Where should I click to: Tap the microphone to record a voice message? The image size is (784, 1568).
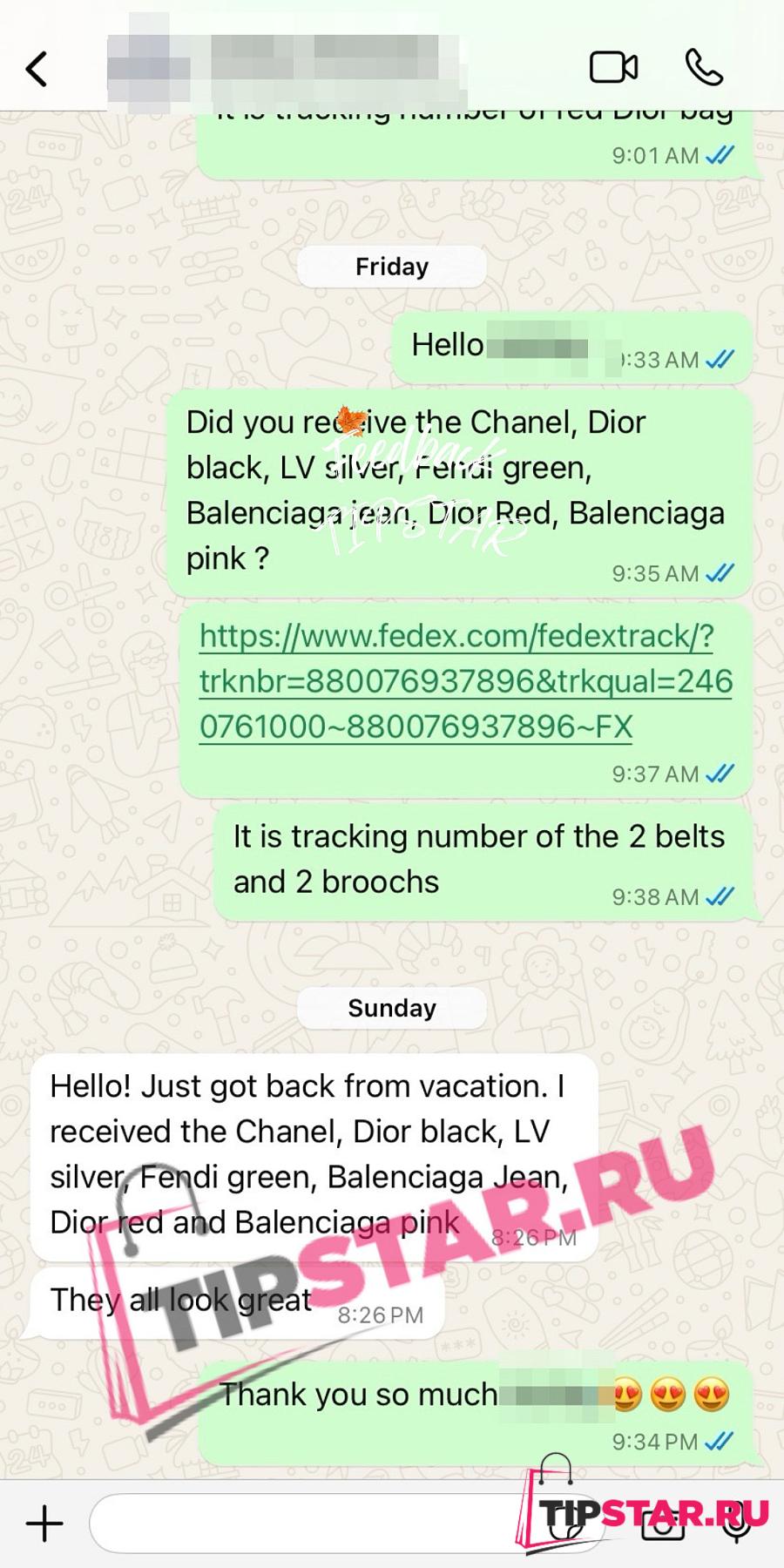click(x=737, y=1524)
